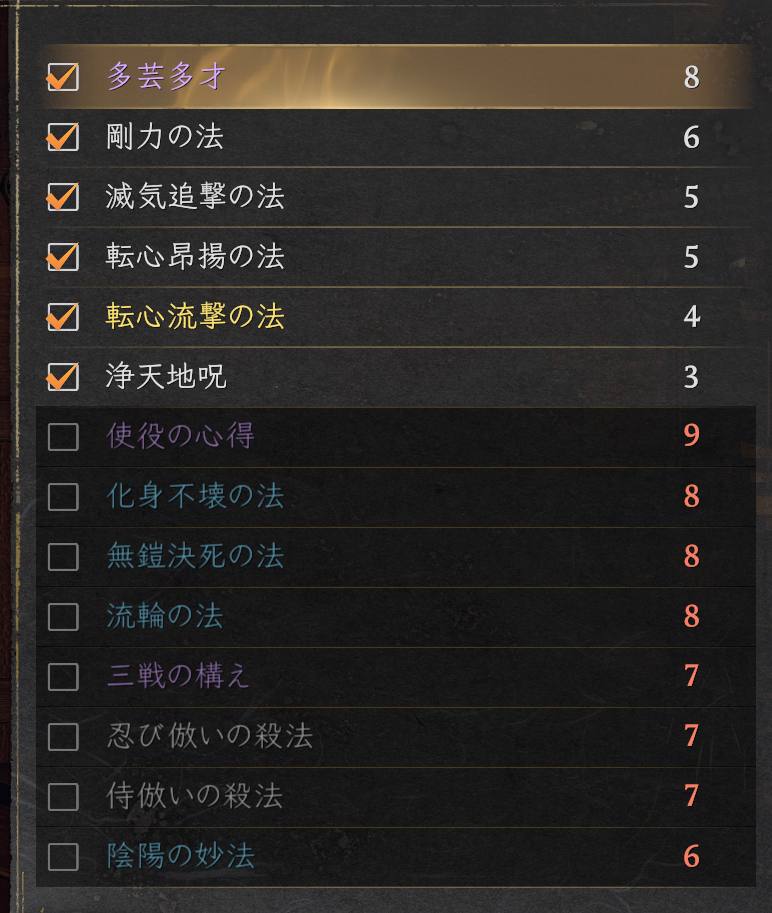Viewport: 772px width, 913px height.
Task: Select 無鎧決死の法 skill
Action: [63, 557]
